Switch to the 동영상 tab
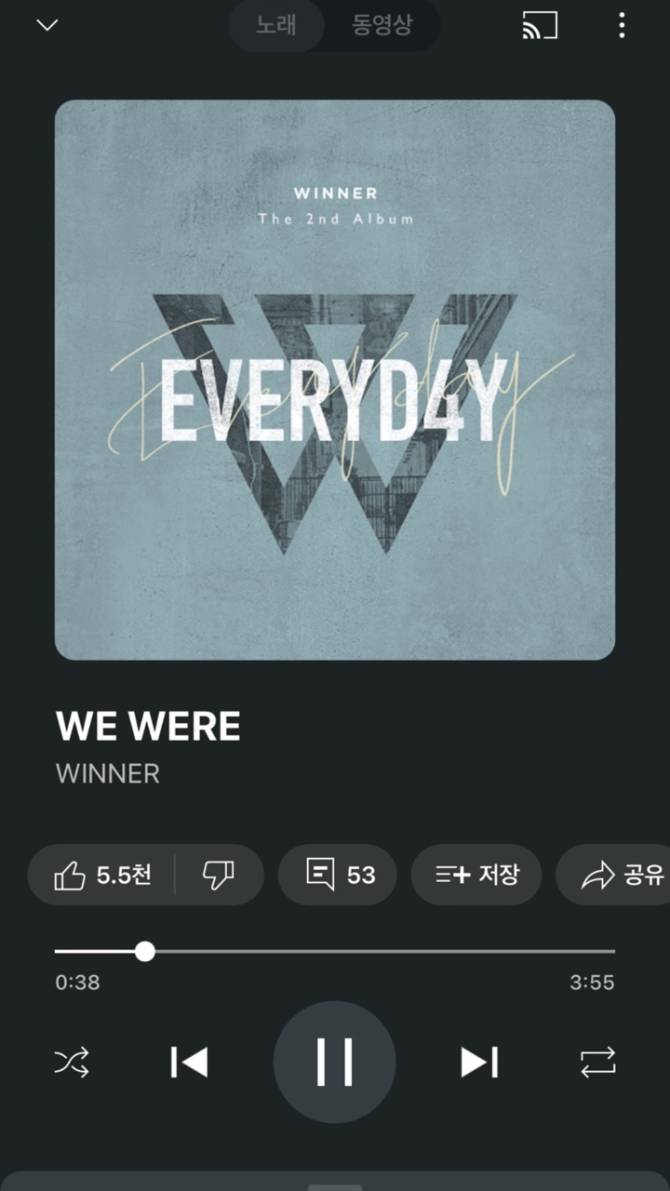 382,26
